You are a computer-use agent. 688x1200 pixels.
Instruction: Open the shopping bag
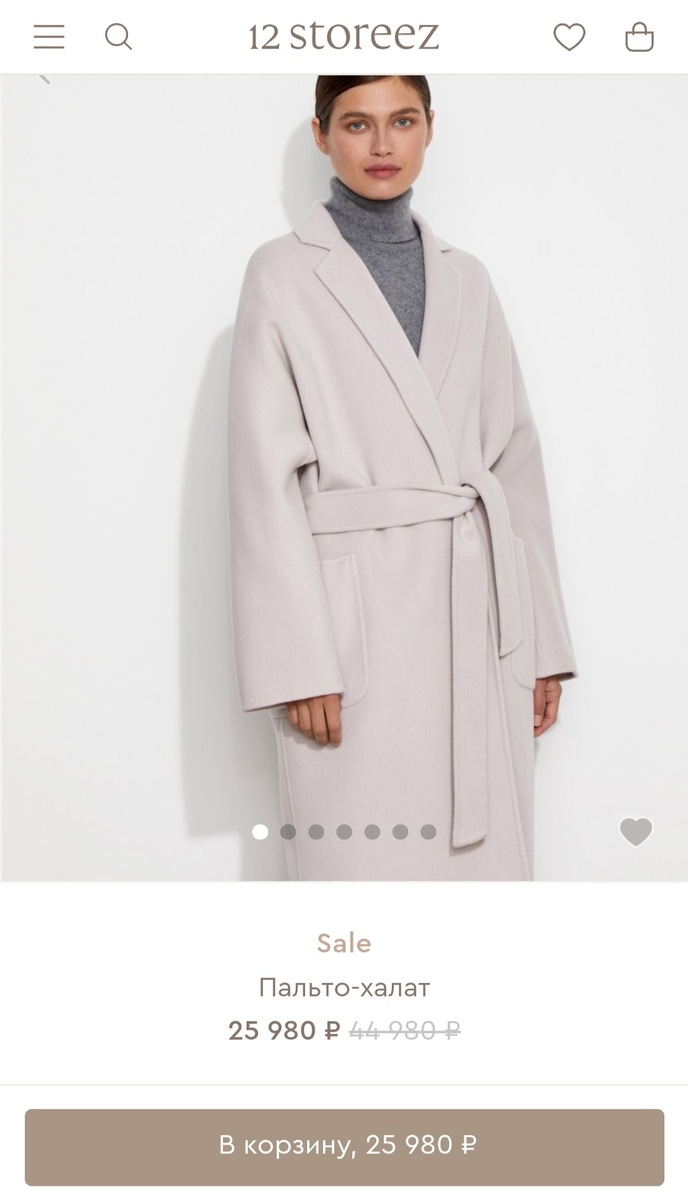pyautogui.click(x=639, y=37)
